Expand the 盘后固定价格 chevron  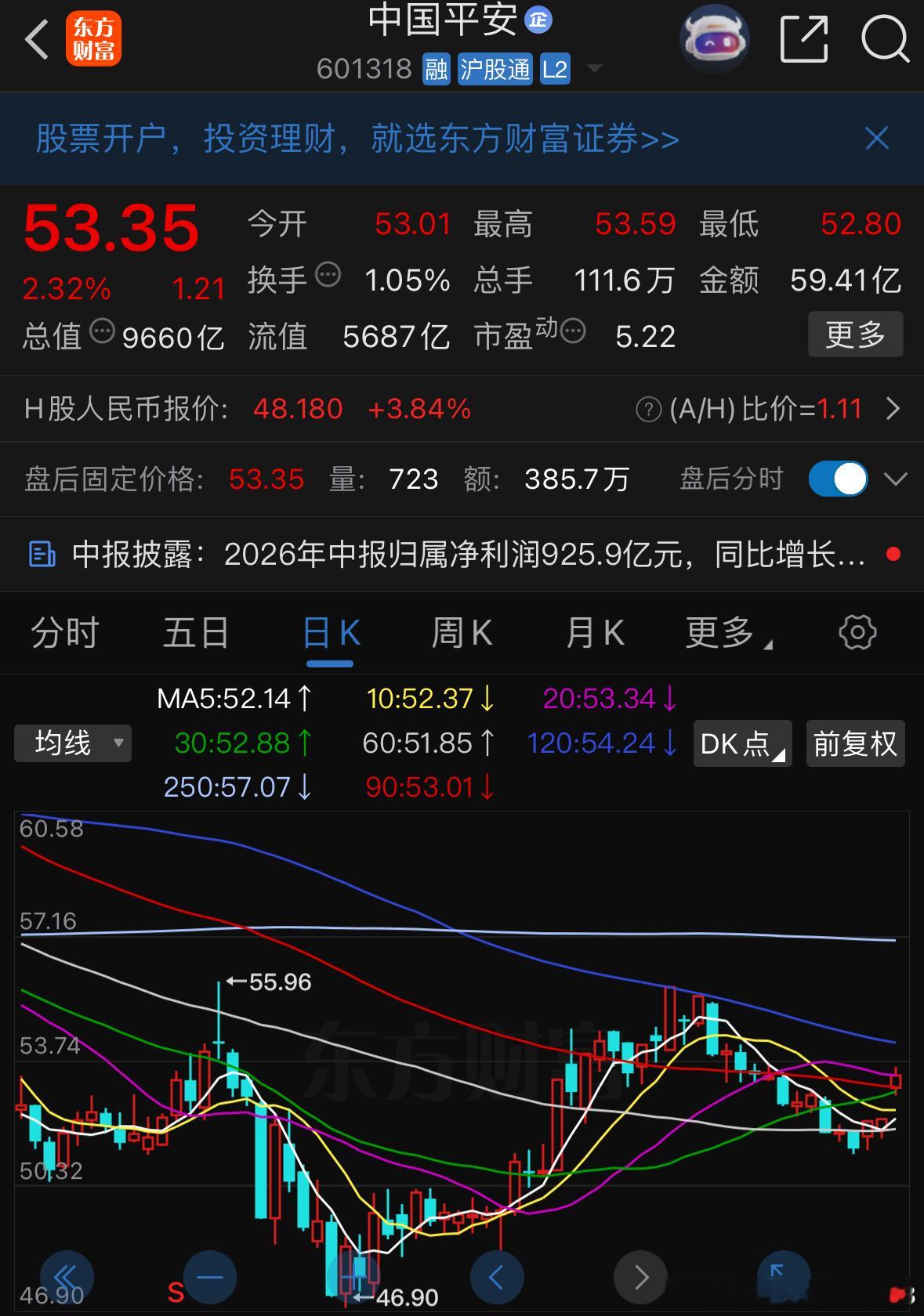pyautogui.click(x=896, y=479)
